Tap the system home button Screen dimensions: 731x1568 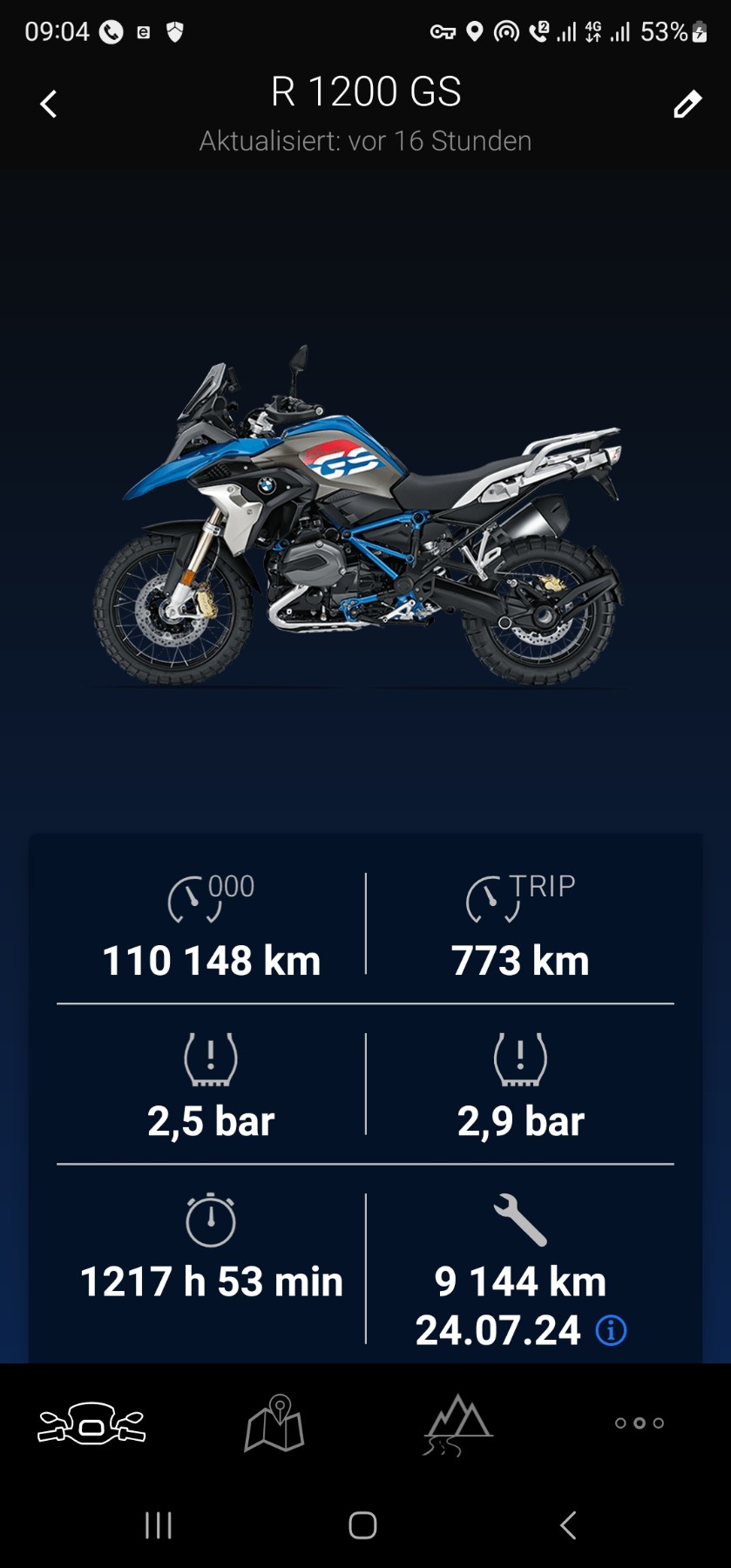[x=362, y=1525]
